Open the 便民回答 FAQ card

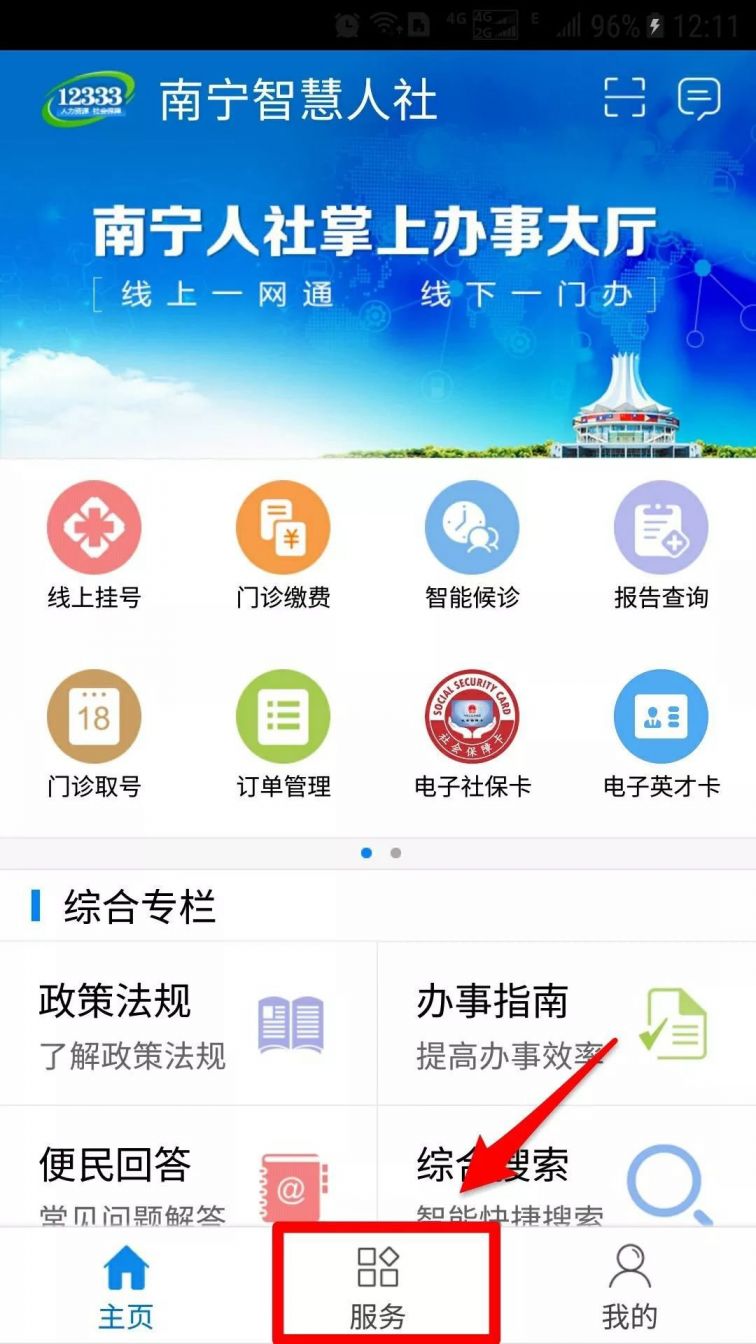pos(188,1166)
